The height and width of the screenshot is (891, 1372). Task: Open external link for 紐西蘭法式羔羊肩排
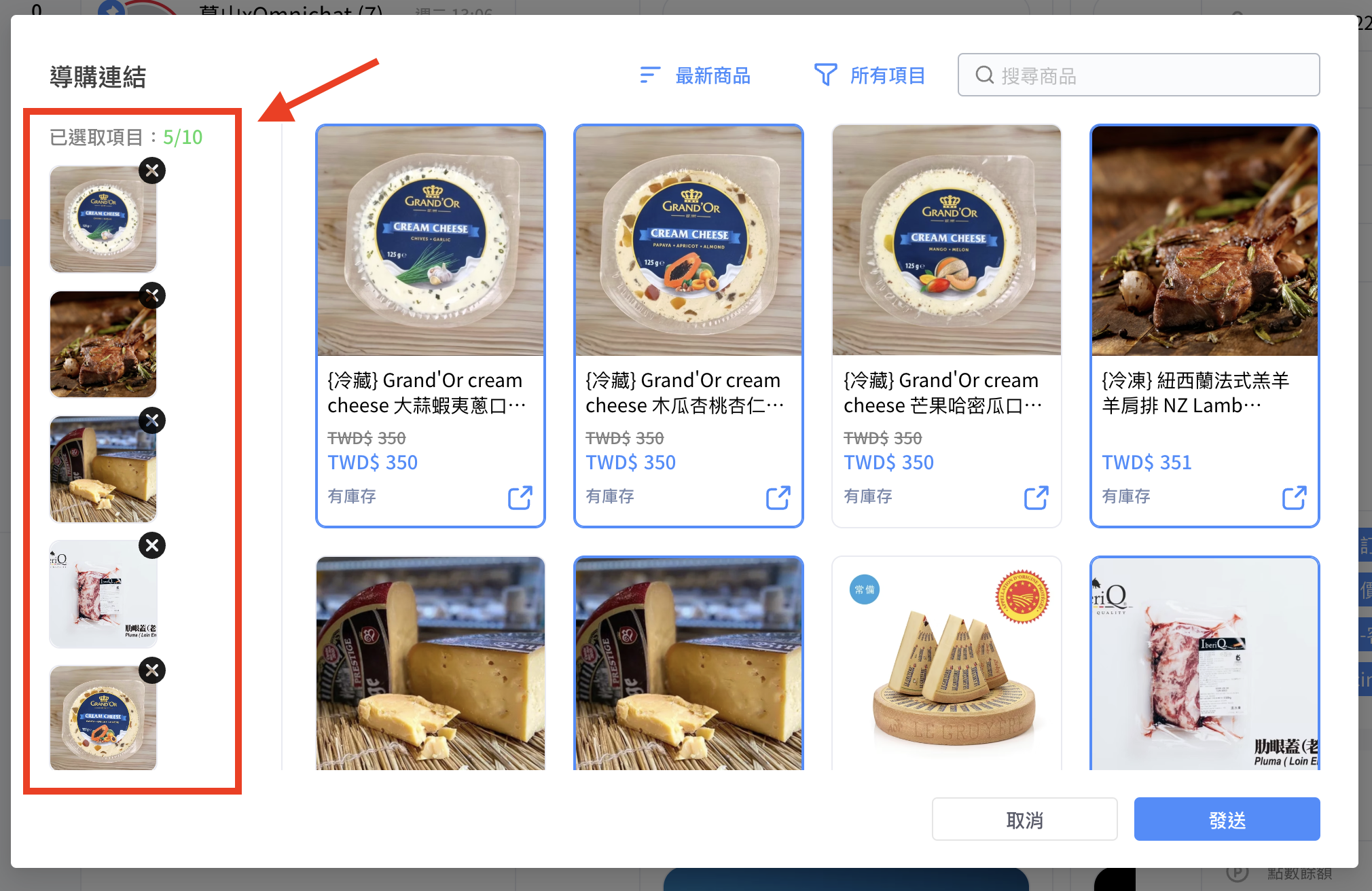[1295, 497]
